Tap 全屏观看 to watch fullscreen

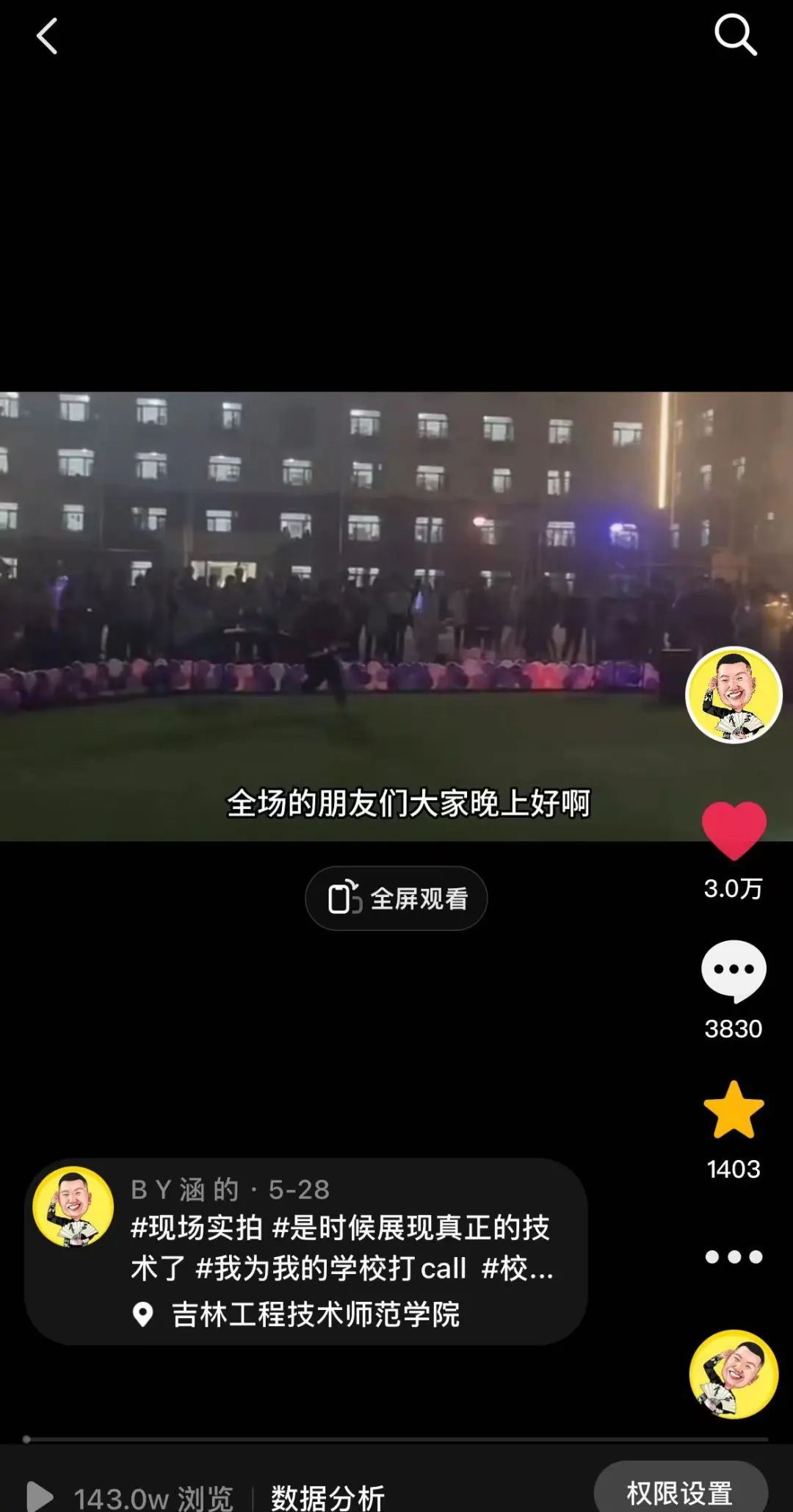click(x=396, y=898)
